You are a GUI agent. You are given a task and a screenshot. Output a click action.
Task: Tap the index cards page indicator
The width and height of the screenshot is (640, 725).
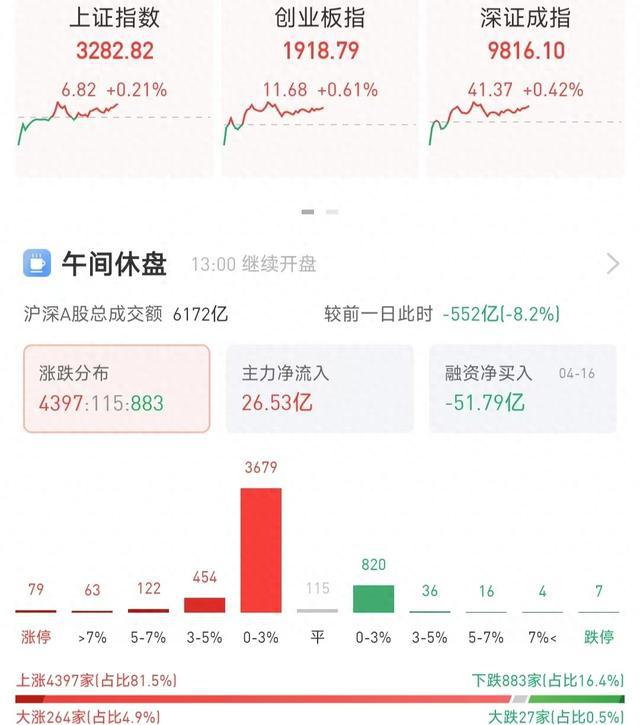point(320,212)
